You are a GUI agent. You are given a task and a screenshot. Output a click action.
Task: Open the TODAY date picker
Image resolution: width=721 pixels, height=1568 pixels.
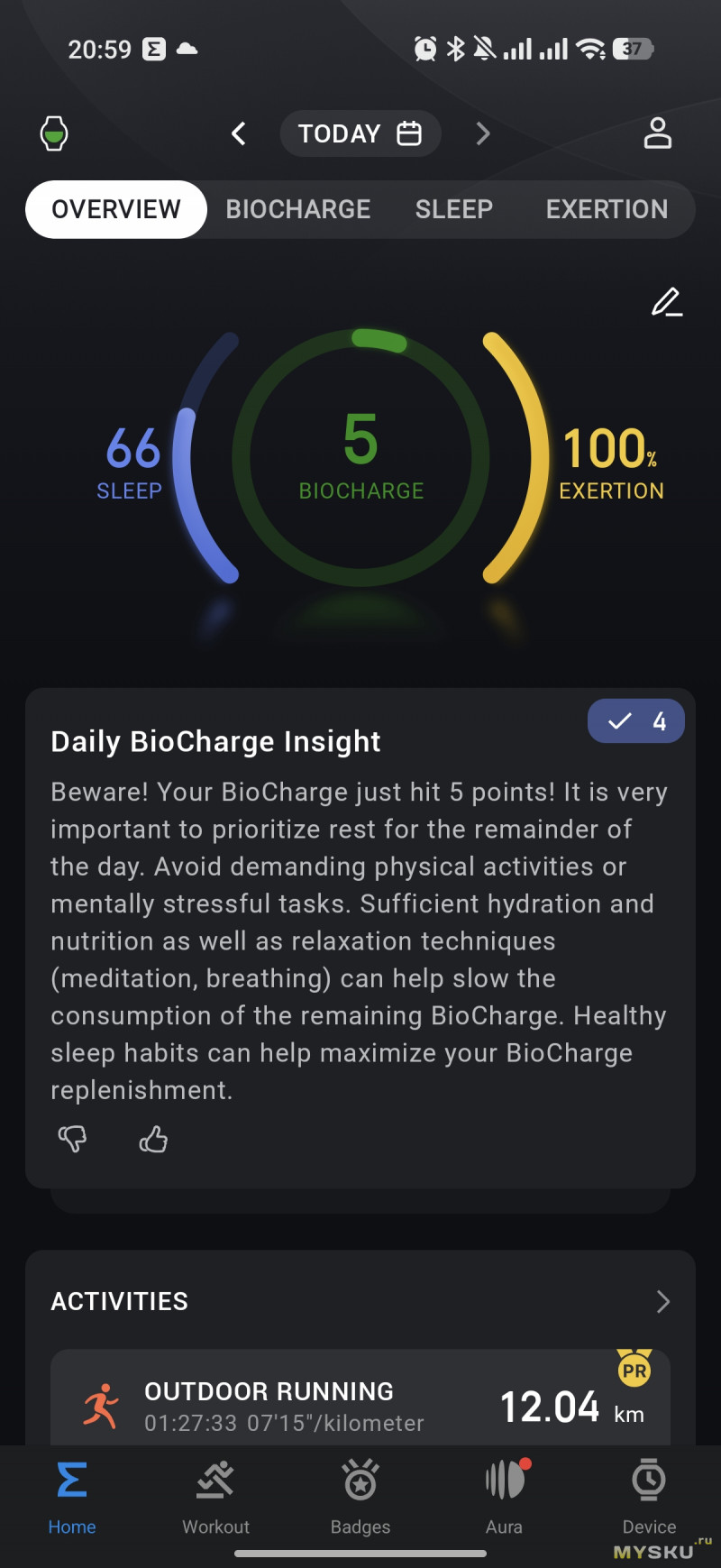coord(360,133)
